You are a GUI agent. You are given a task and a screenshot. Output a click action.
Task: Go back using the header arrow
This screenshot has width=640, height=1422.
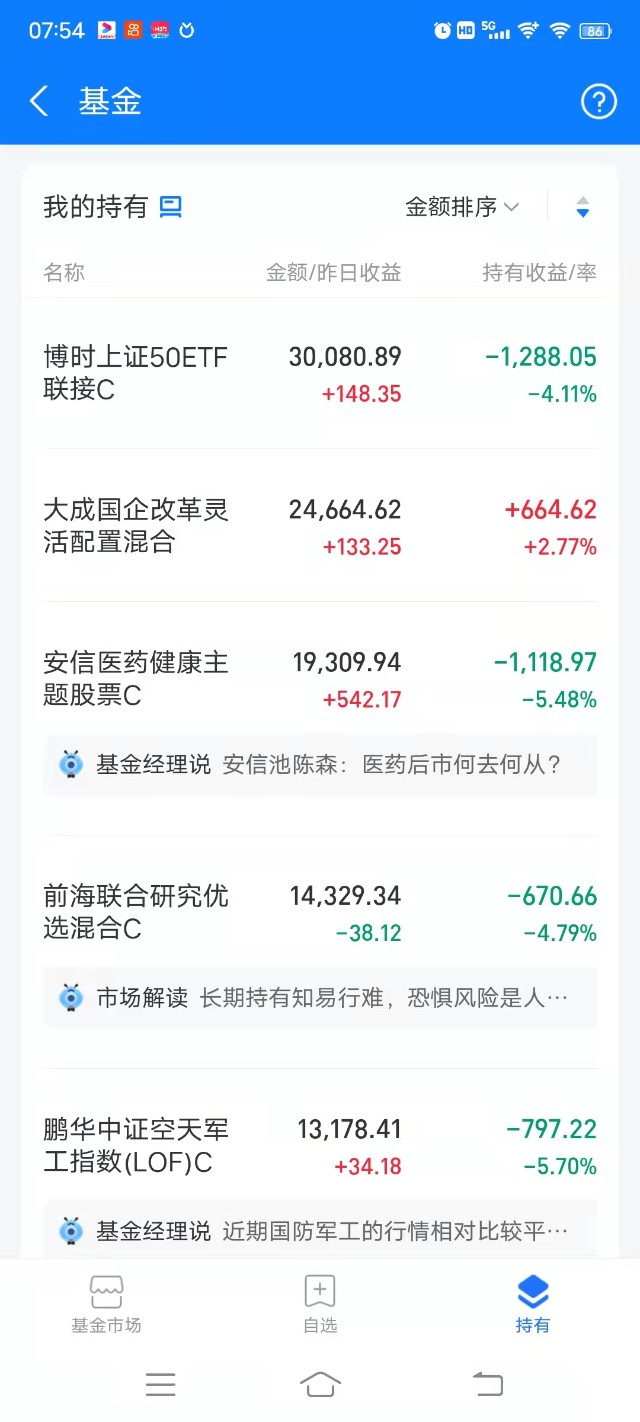(39, 101)
